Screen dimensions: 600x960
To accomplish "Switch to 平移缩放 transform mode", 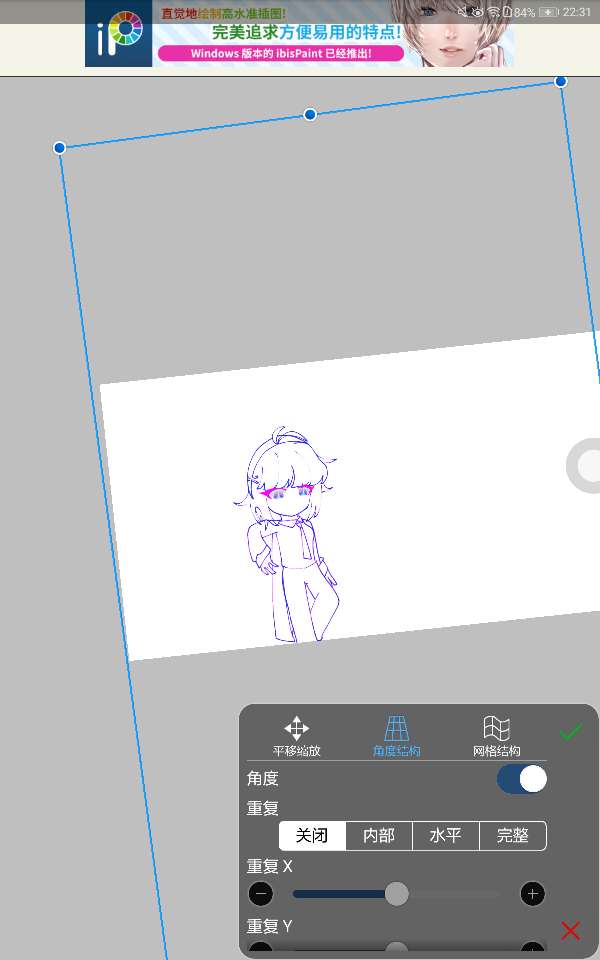I will (296, 735).
